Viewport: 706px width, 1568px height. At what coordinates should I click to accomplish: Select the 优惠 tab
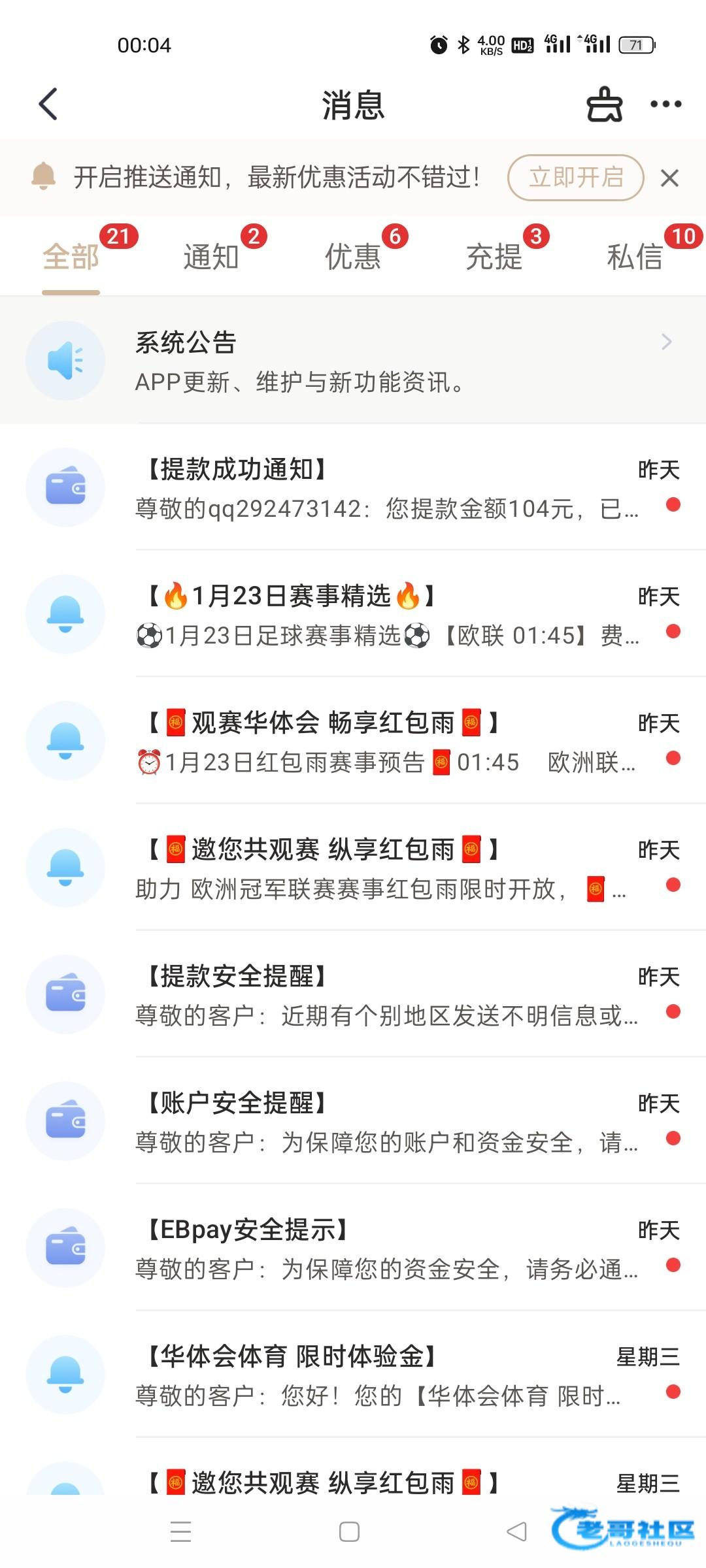point(353,257)
